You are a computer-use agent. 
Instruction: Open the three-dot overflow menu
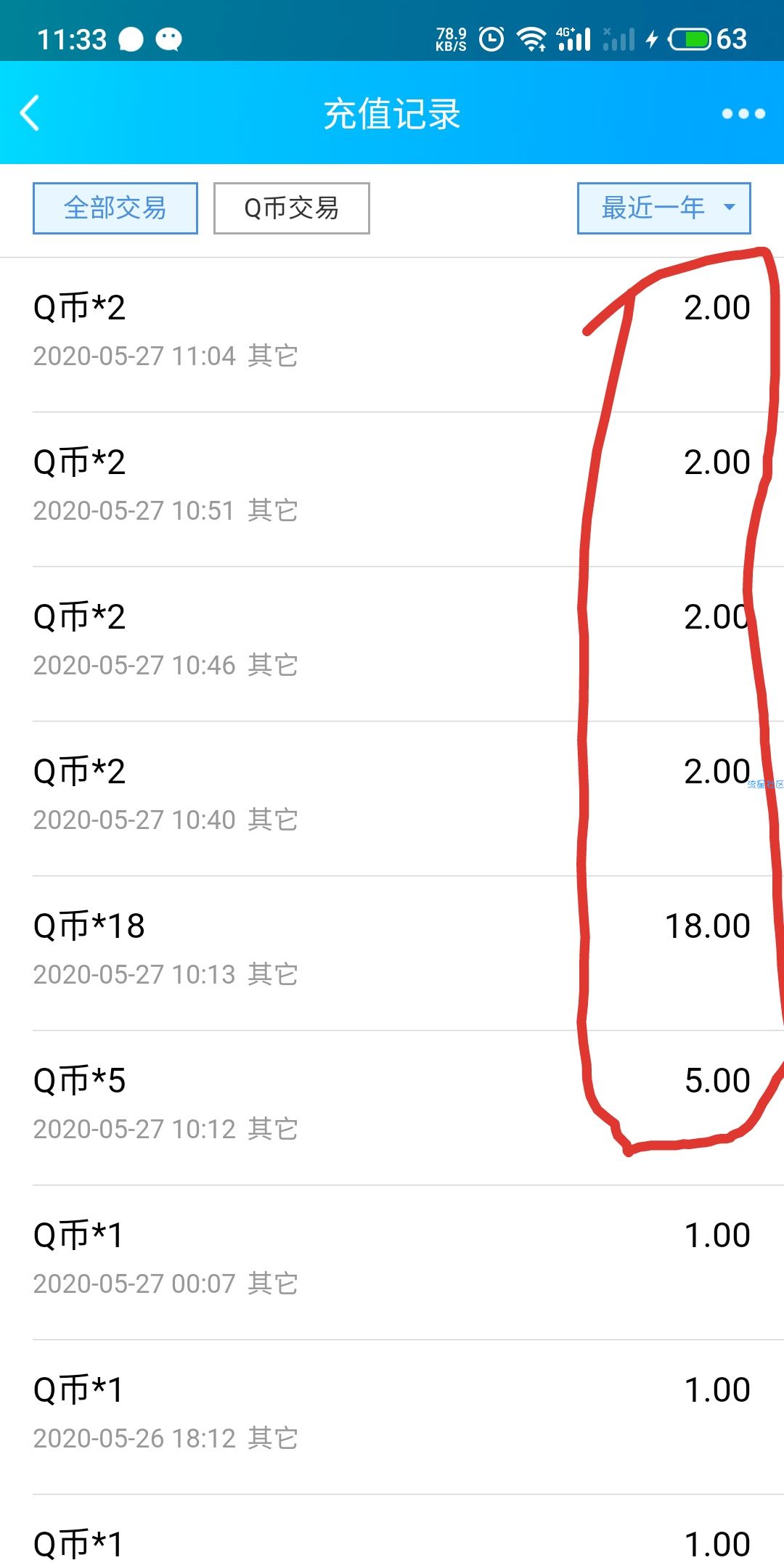[743, 114]
